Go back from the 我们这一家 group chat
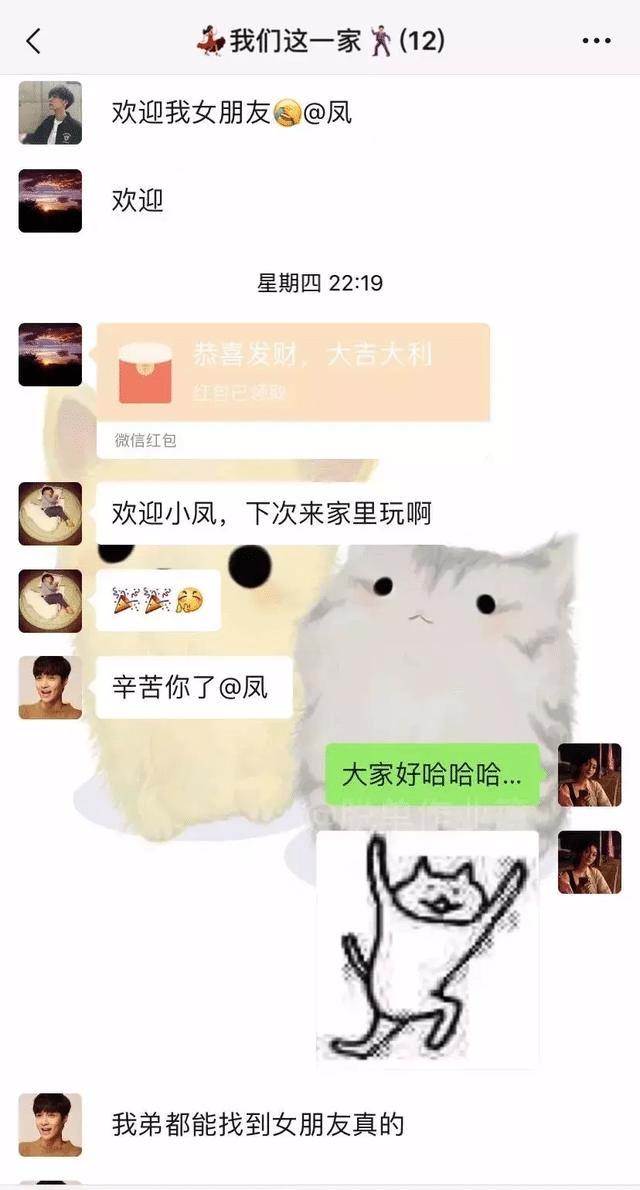This screenshot has height=1190, width=640. pyautogui.click(x=34, y=41)
